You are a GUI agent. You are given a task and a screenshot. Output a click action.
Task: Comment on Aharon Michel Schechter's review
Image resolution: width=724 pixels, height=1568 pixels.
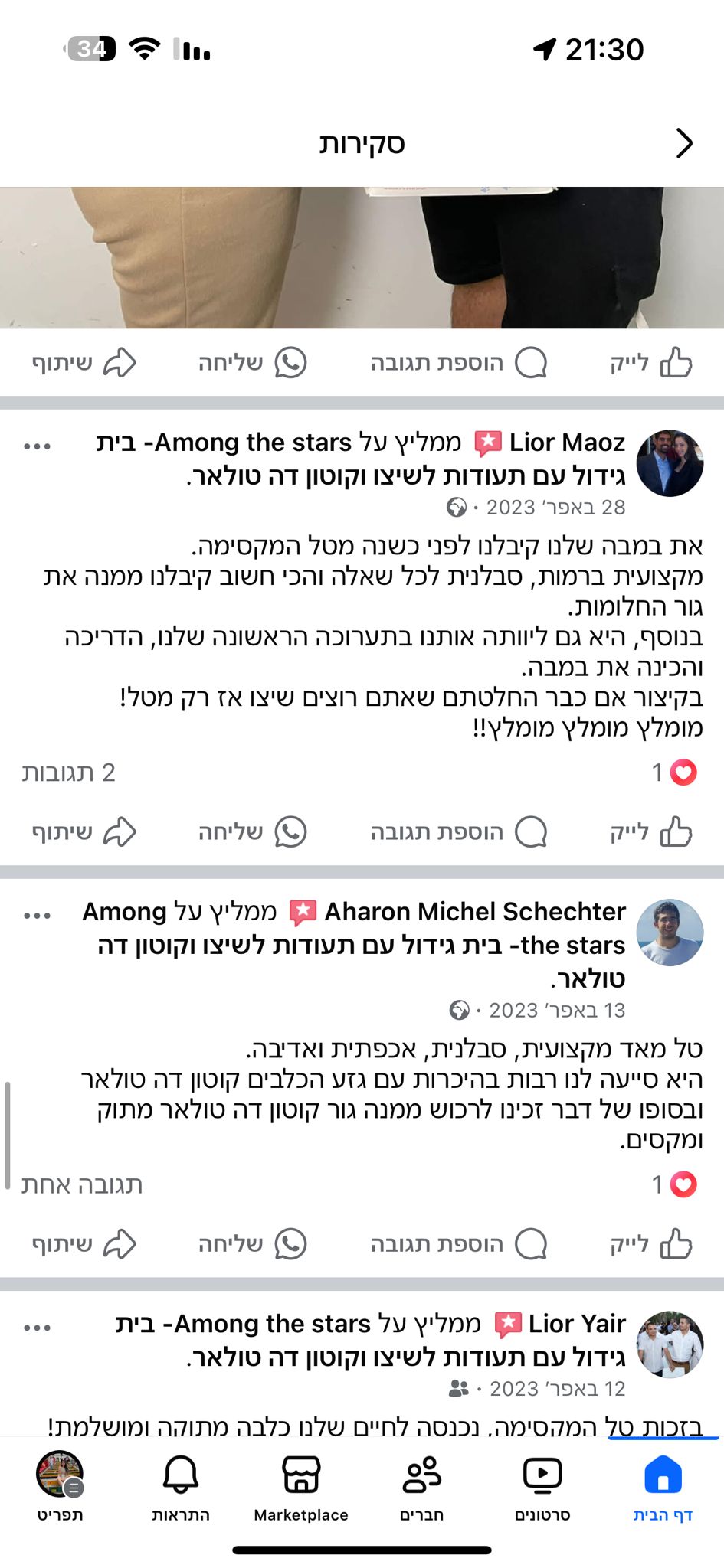pyautogui.click(x=458, y=1244)
